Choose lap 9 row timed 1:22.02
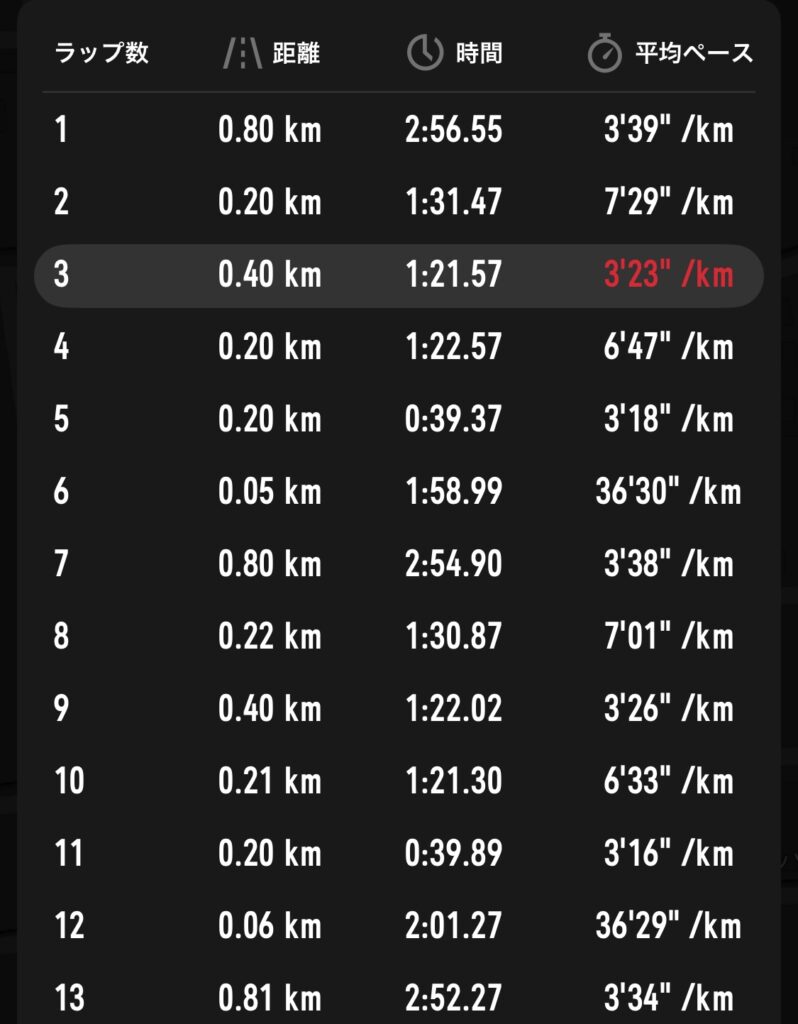The width and height of the screenshot is (798, 1024). tap(398, 709)
